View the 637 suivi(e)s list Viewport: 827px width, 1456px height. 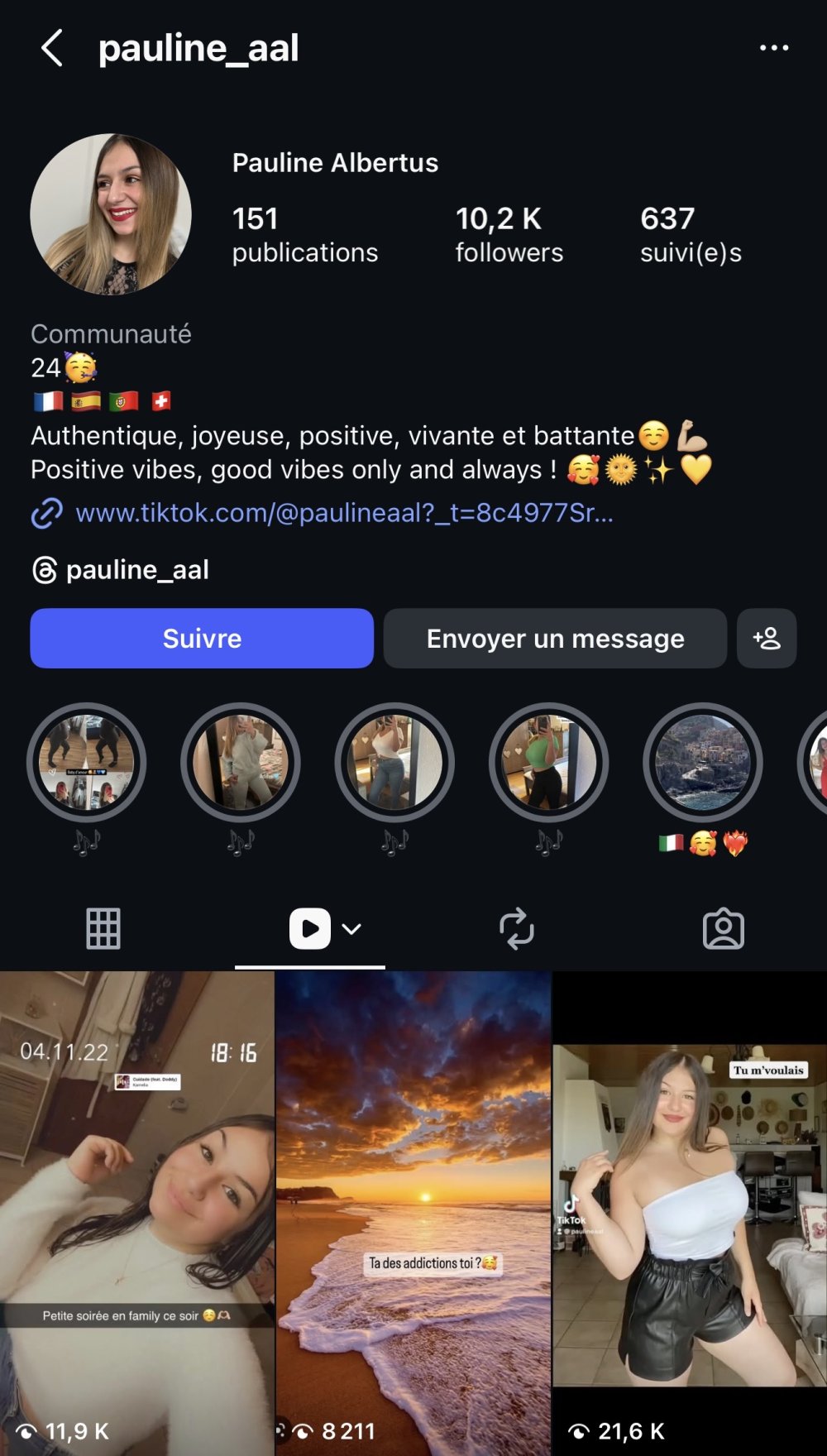(691, 235)
